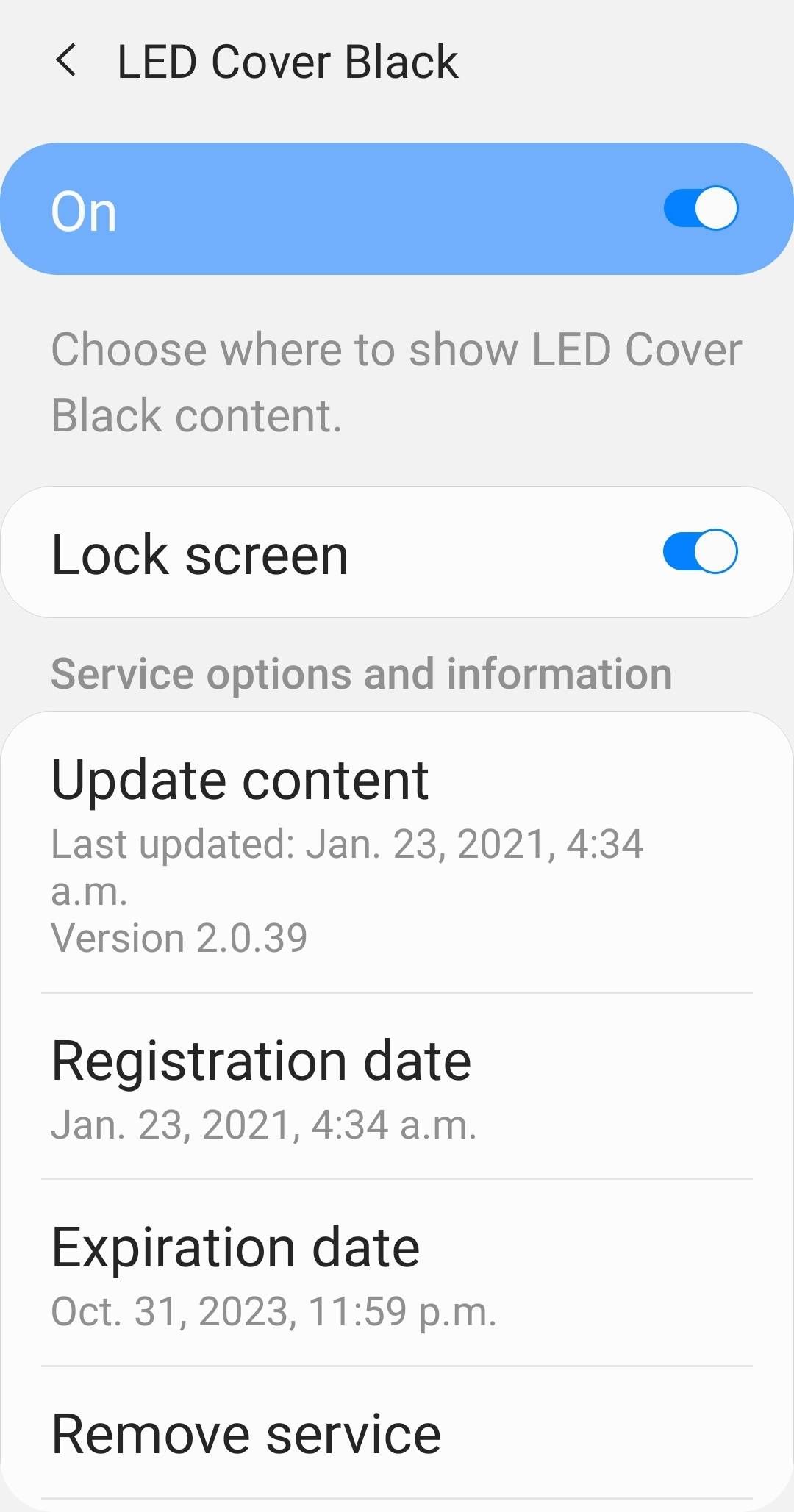Turn off the main On switch

coord(700,209)
